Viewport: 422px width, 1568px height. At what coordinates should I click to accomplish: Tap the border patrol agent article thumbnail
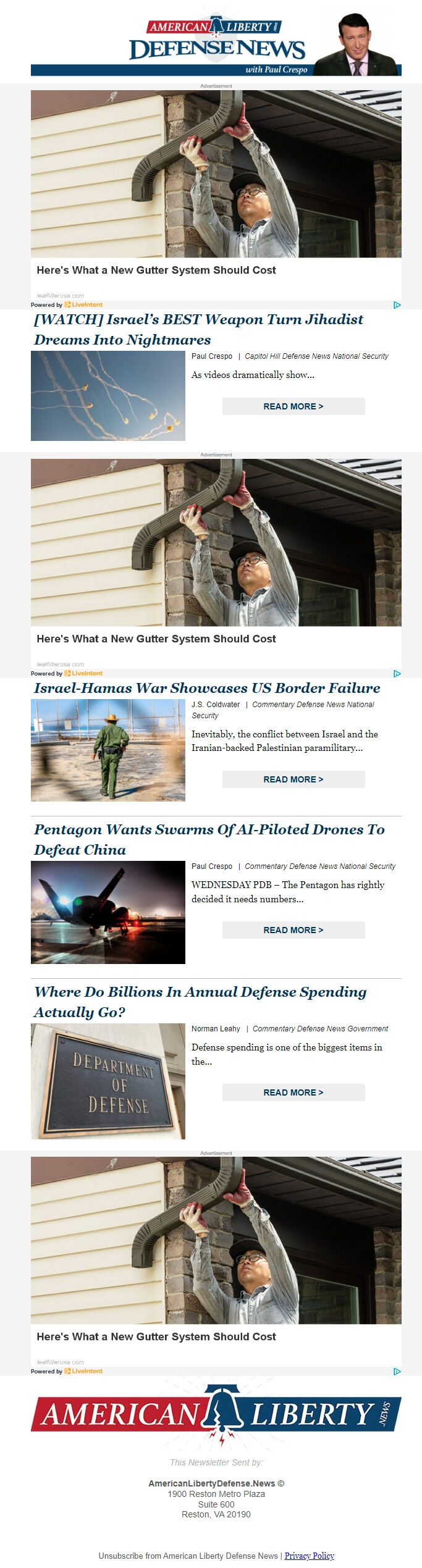[108, 750]
